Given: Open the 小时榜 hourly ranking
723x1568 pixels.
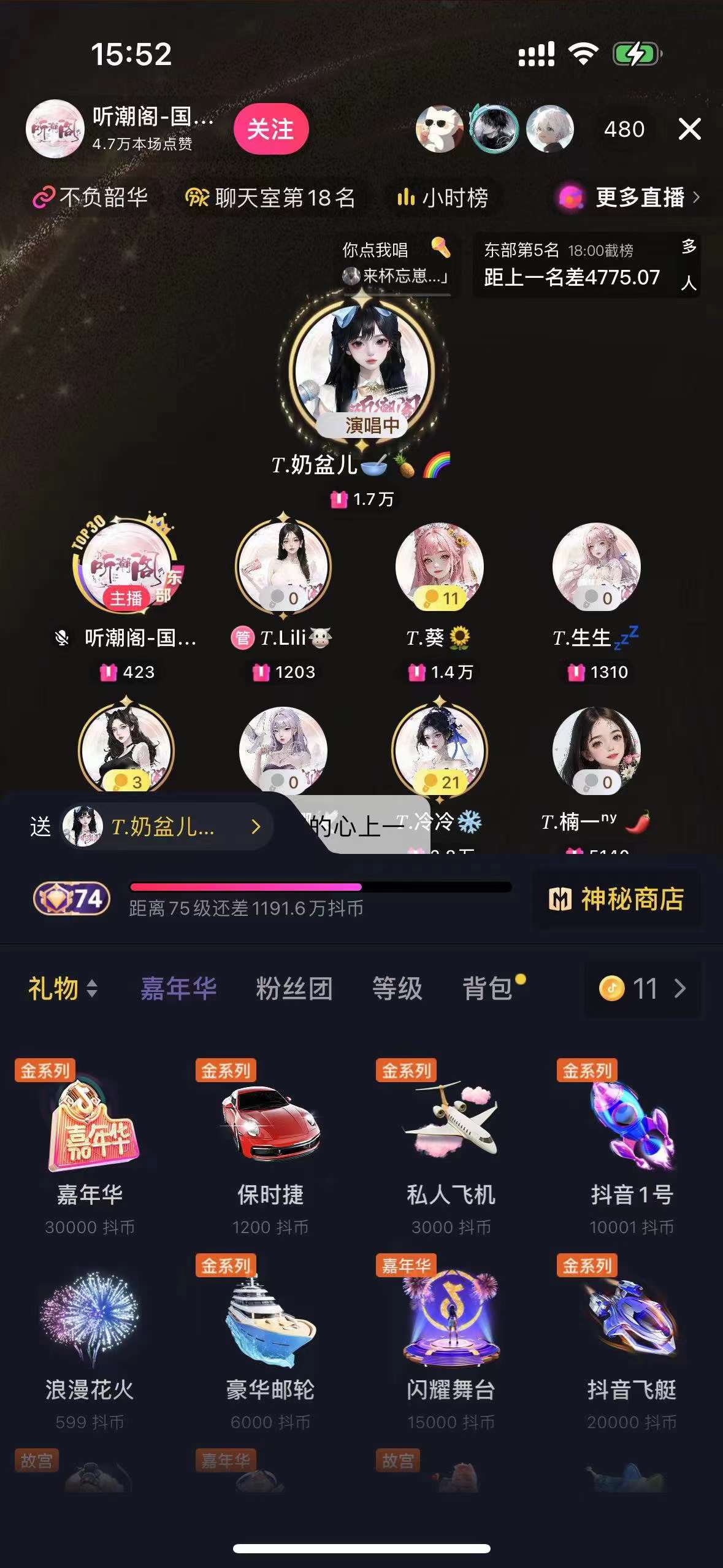Looking at the screenshot, I should 443,198.
